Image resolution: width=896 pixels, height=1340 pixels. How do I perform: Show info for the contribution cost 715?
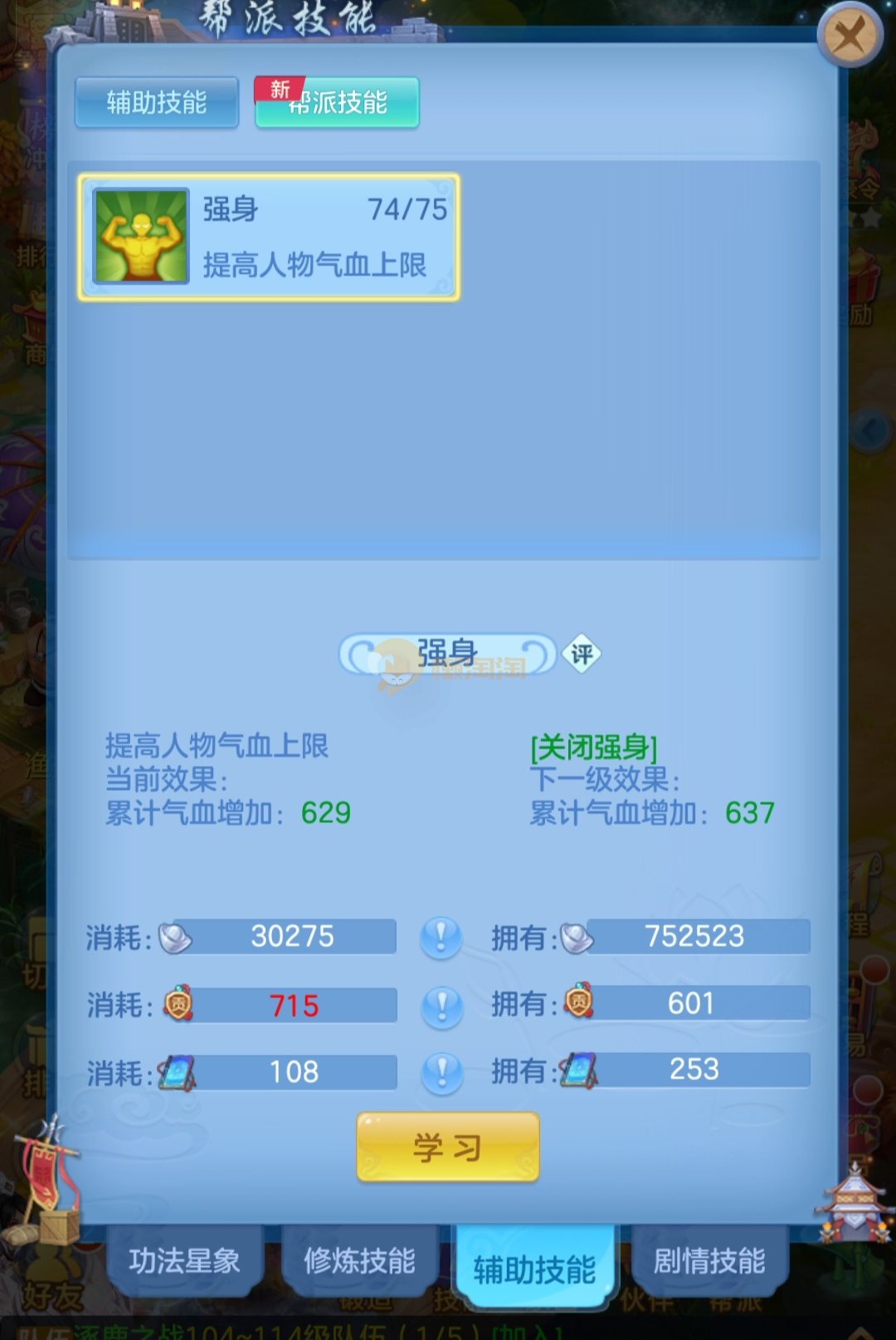click(x=441, y=1006)
